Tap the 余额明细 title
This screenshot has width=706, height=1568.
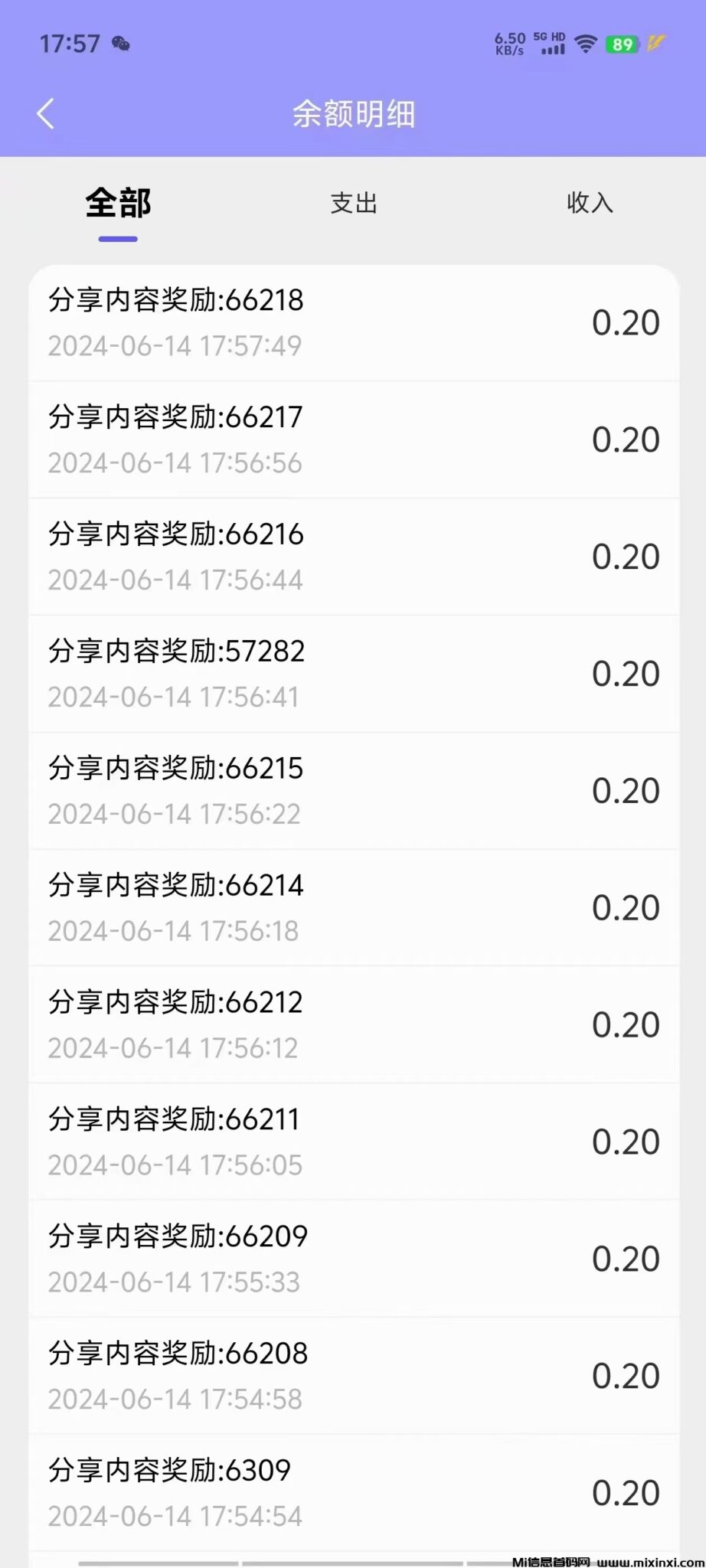tap(352, 115)
